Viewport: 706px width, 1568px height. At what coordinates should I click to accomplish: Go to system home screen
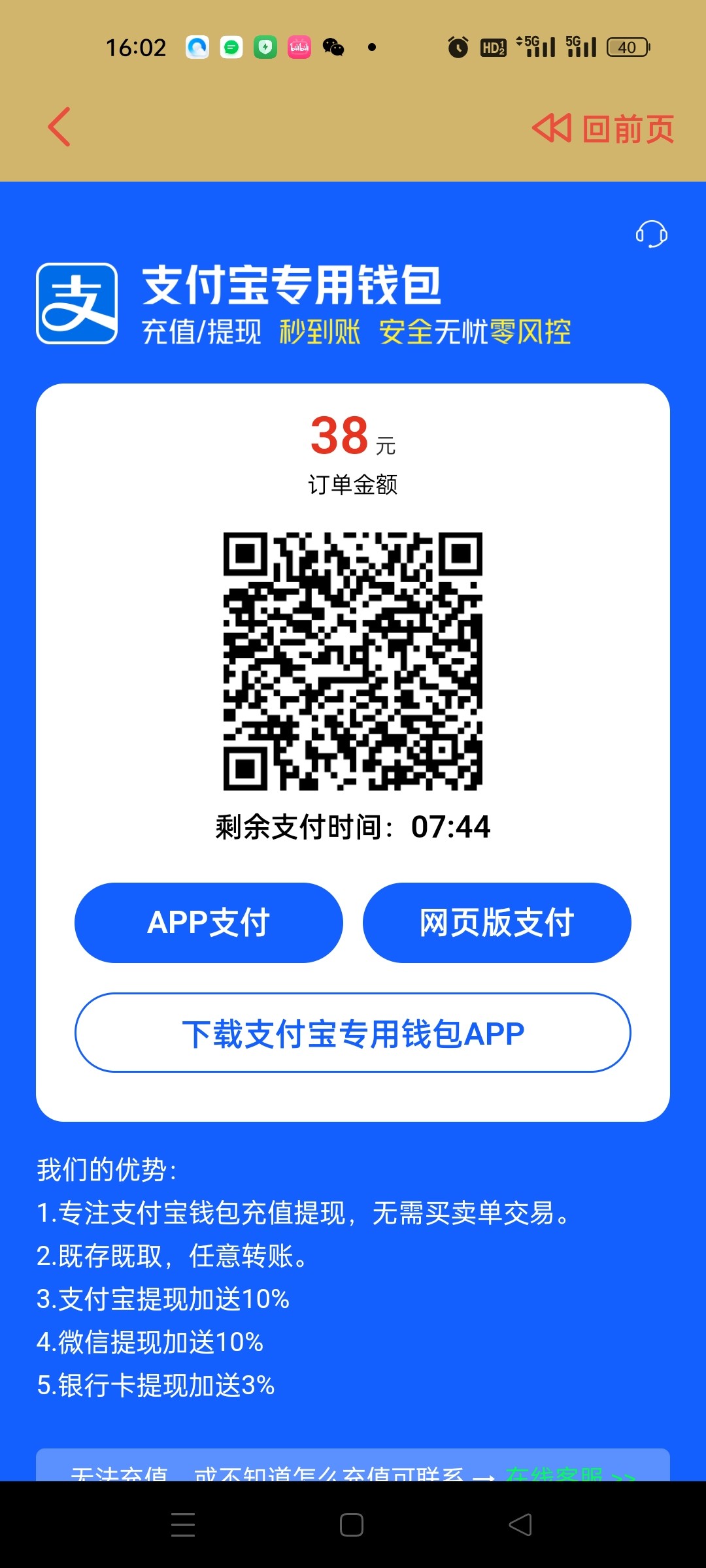(352, 1525)
